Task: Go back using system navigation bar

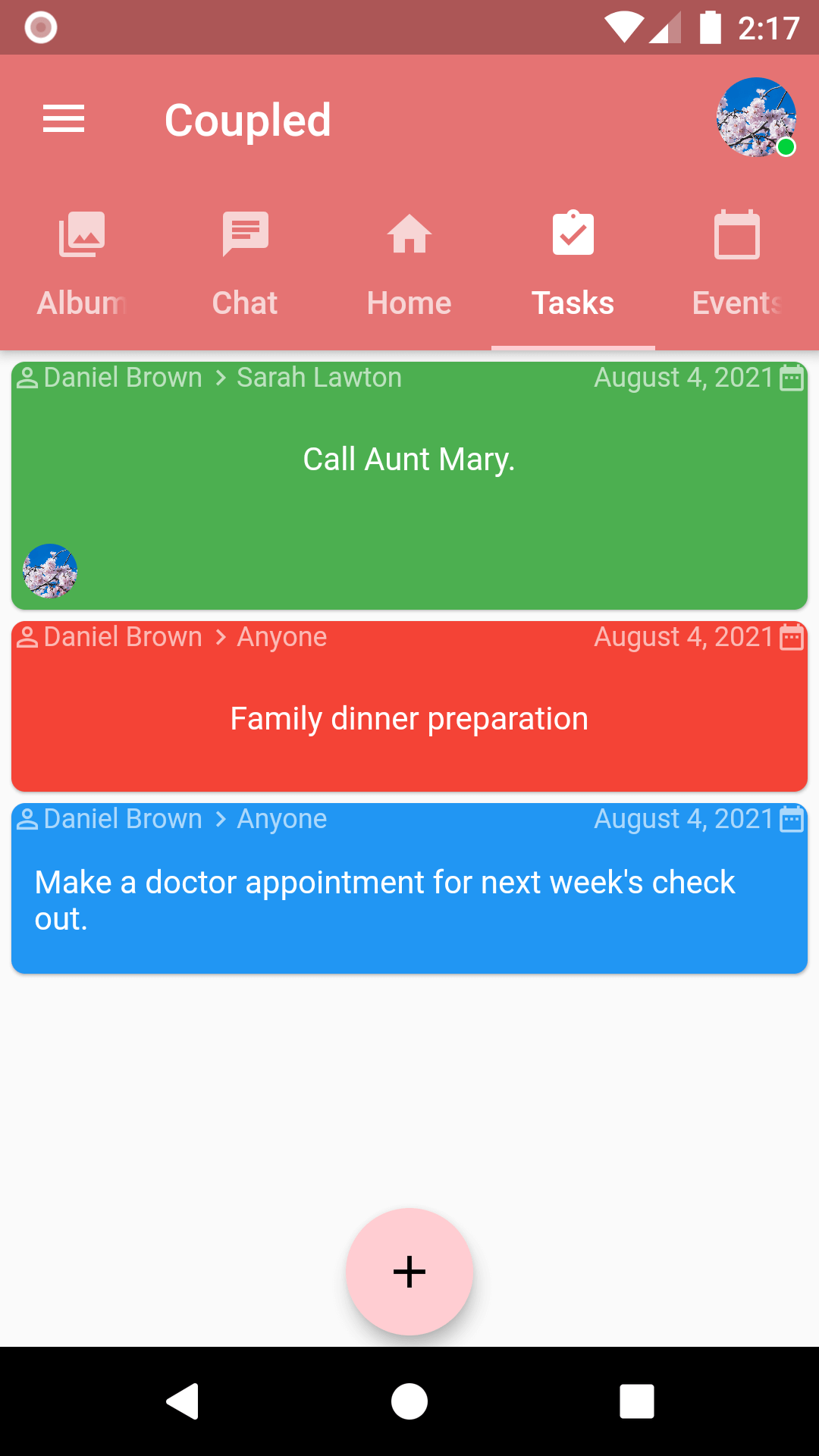Action: tap(183, 1401)
